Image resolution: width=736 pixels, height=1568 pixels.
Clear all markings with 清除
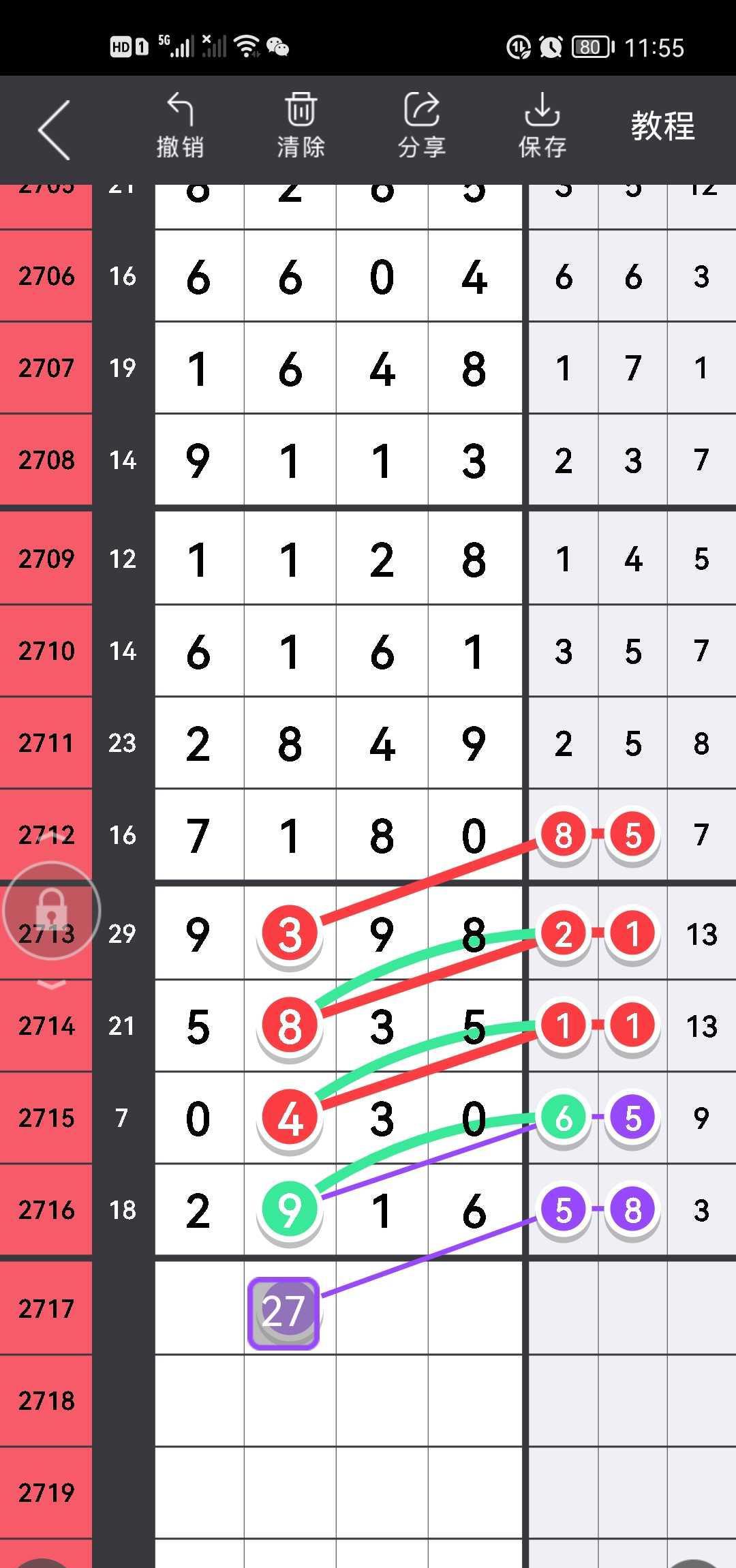click(x=301, y=127)
